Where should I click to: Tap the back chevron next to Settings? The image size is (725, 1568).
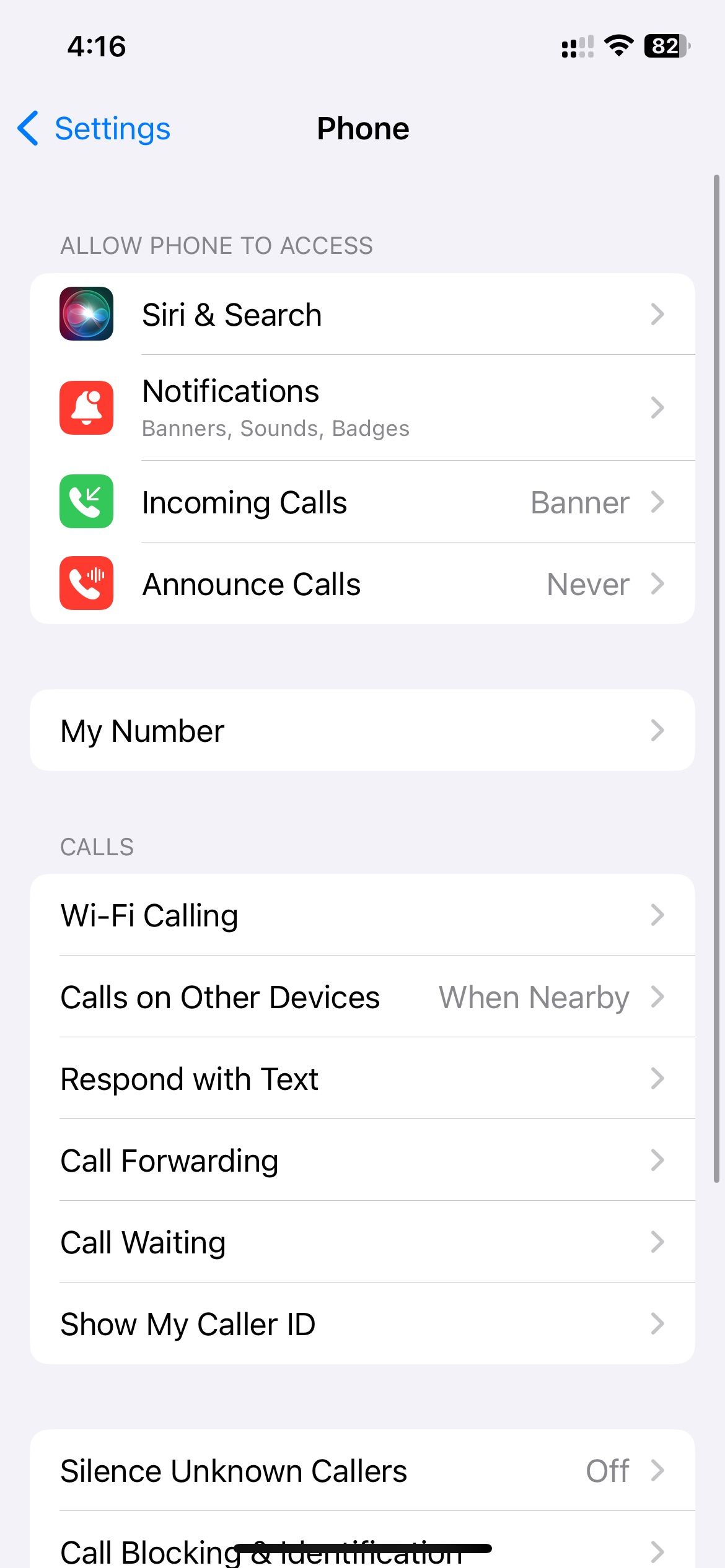point(27,128)
